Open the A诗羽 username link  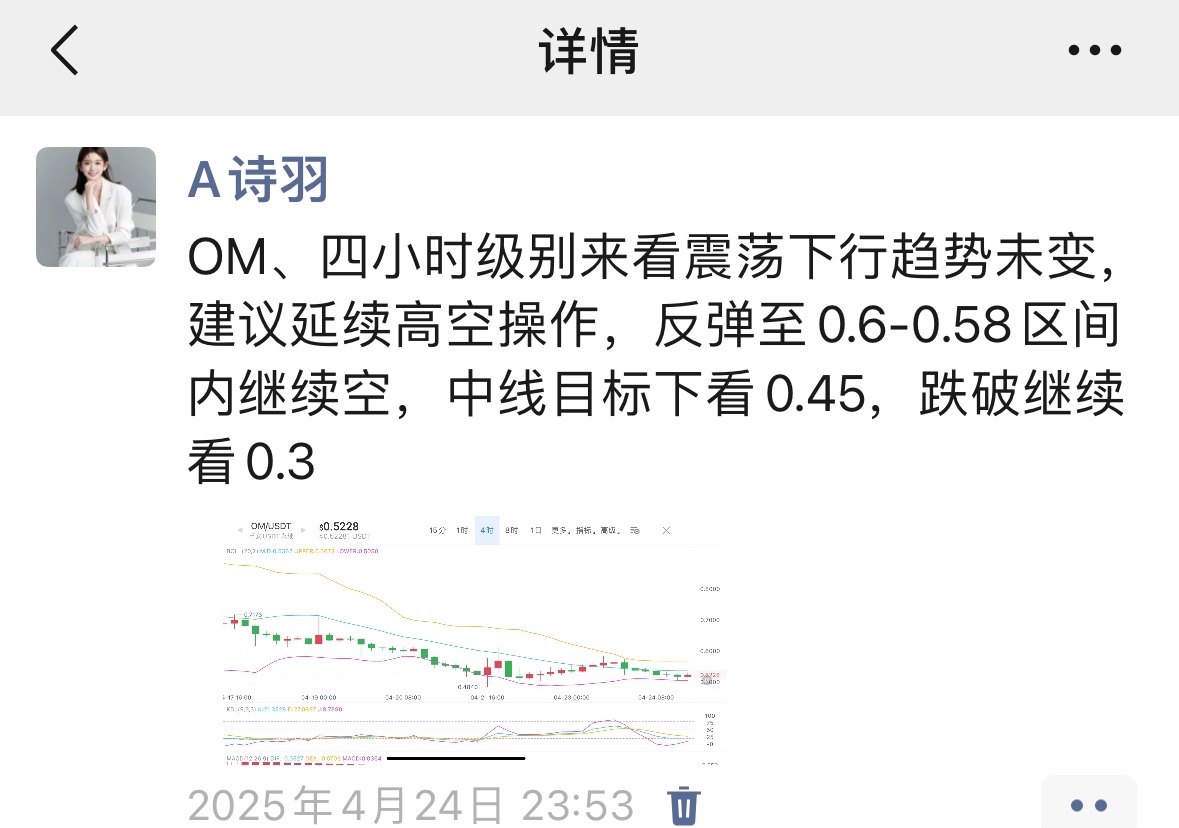click(258, 181)
